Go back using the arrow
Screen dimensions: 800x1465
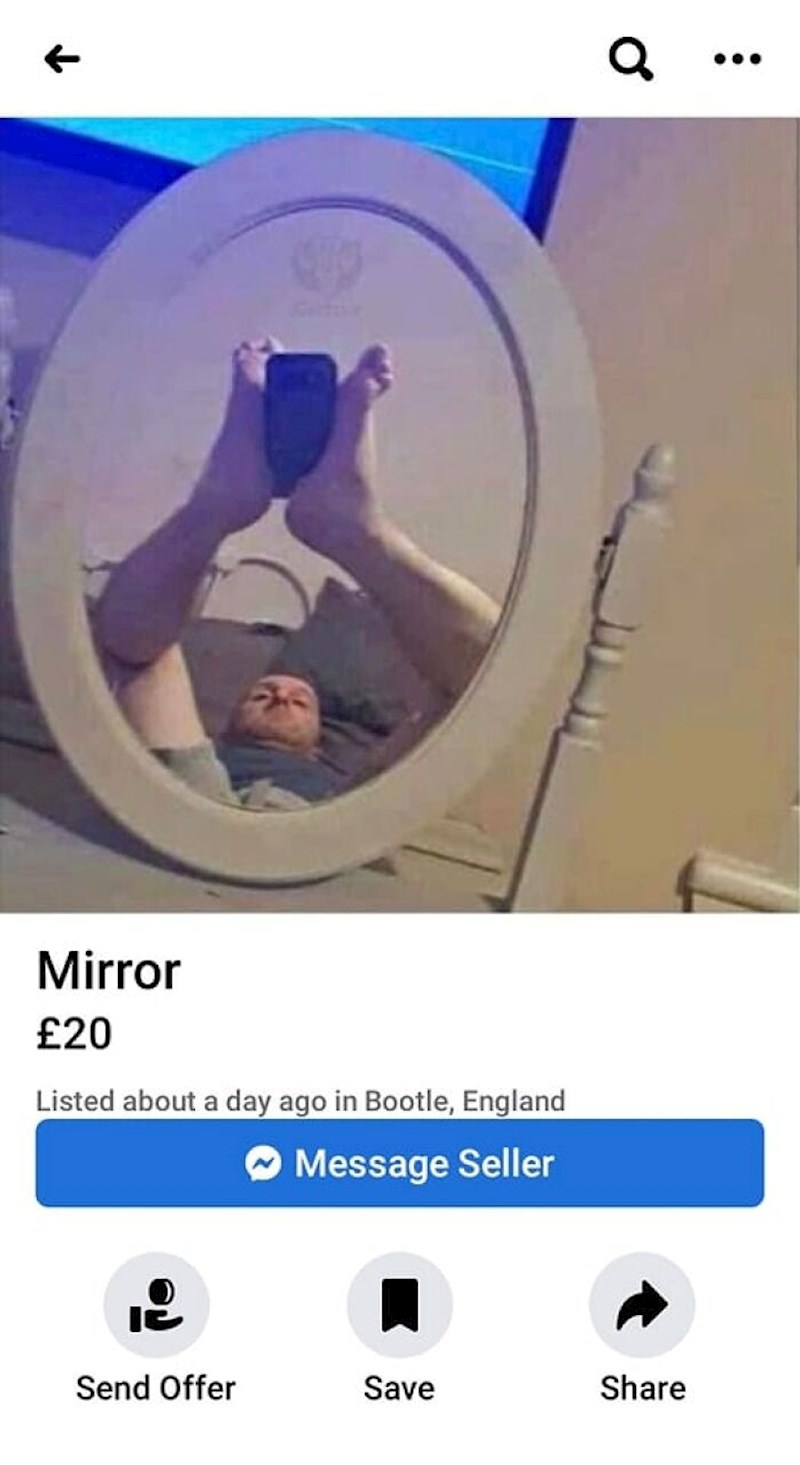point(62,60)
